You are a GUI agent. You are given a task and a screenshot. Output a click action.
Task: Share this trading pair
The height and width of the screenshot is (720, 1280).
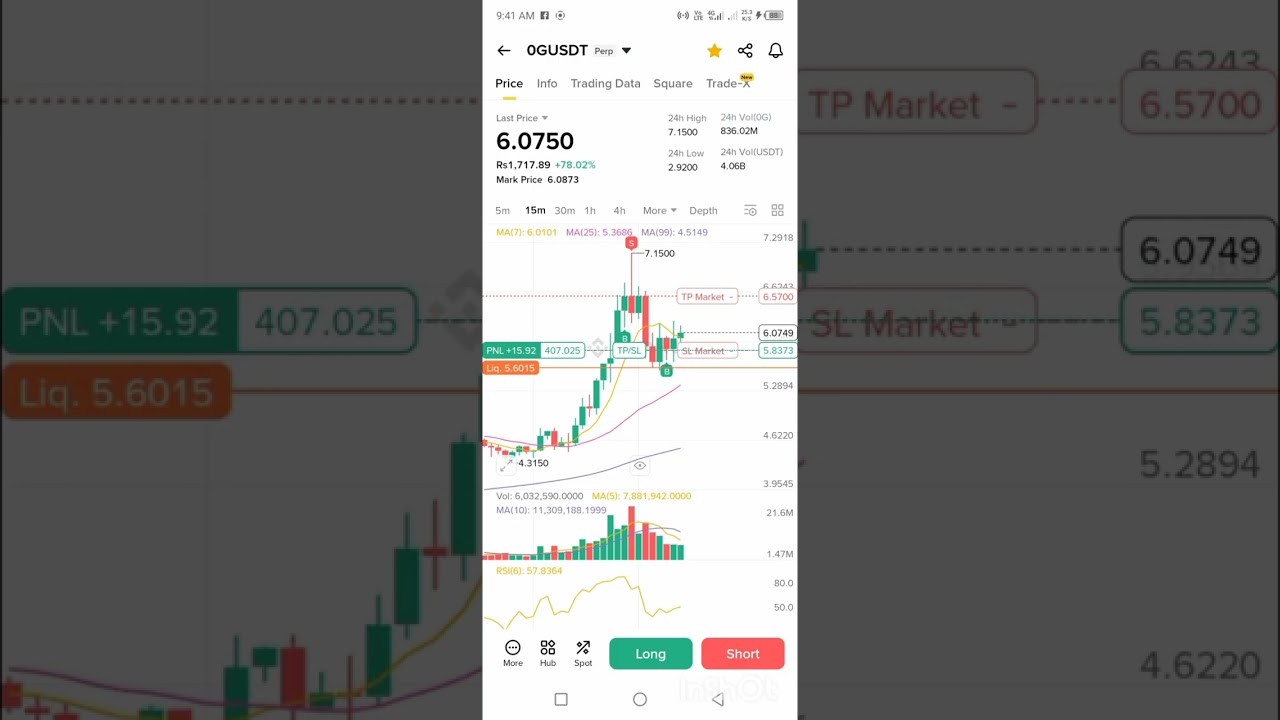pyautogui.click(x=745, y=51)
